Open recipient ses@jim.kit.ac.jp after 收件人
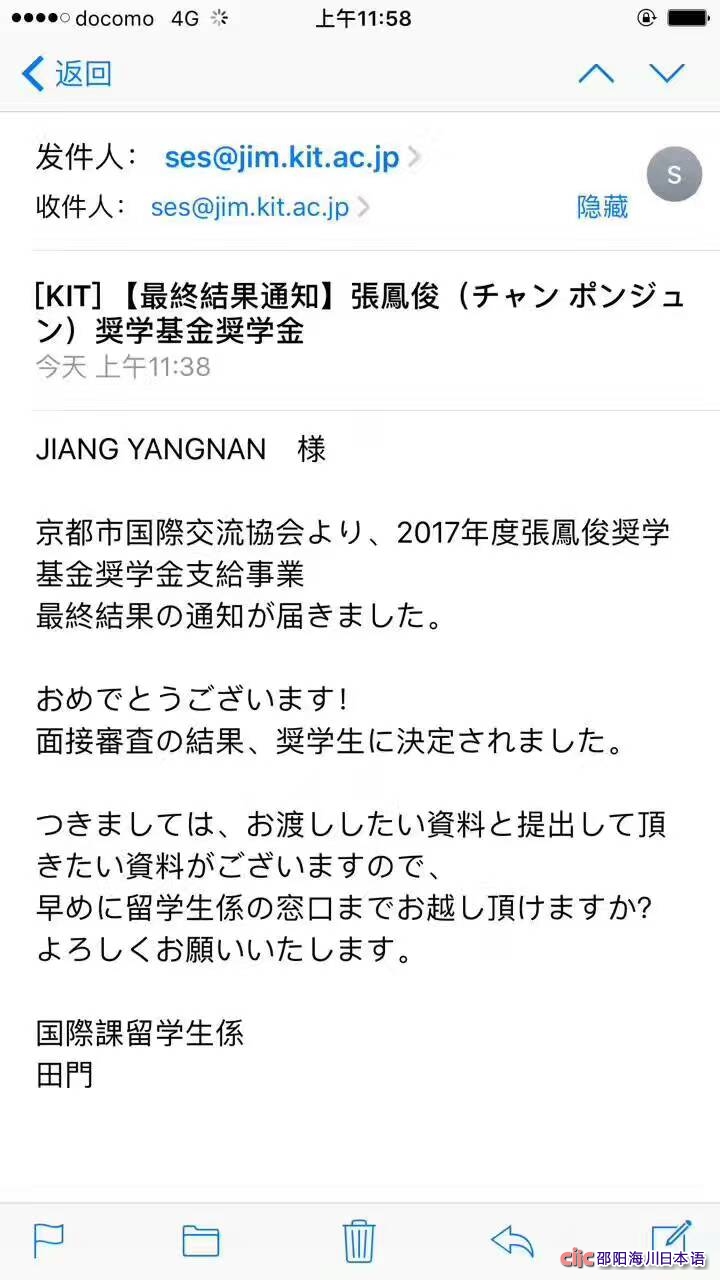720x1280 pixels. click(250, 207)
